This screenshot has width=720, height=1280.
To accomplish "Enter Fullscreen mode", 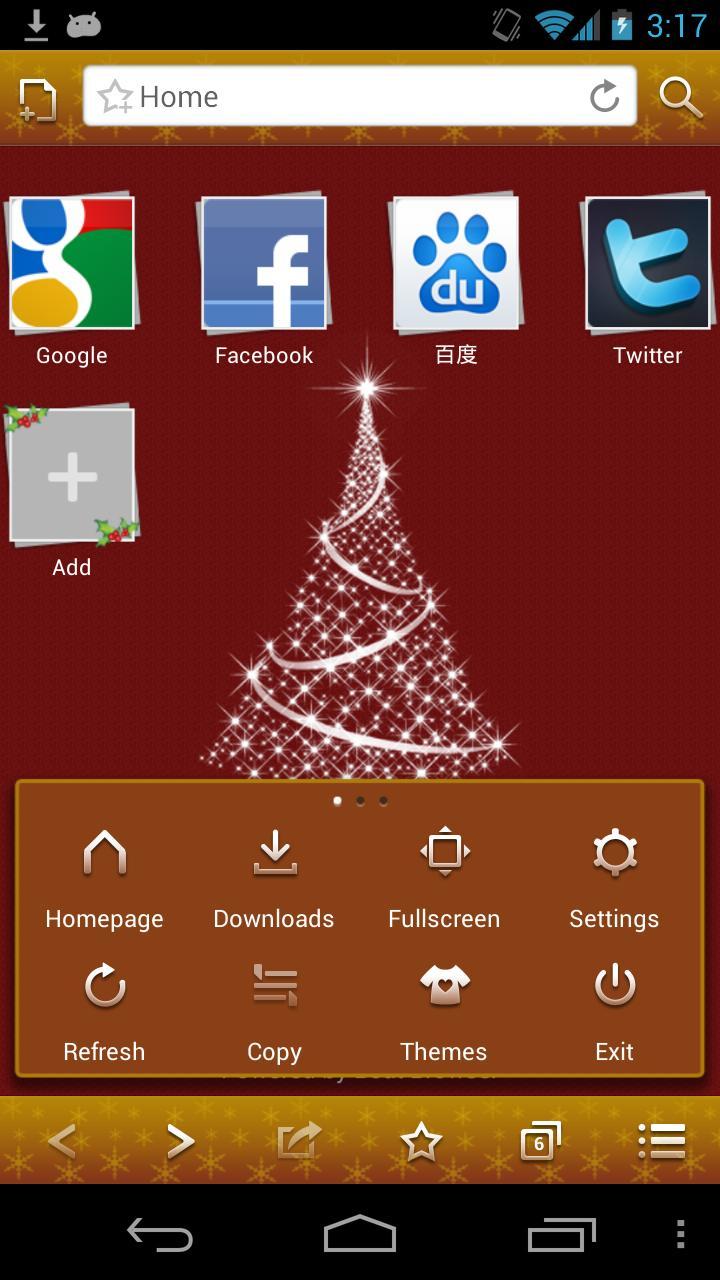I will pyautogui.click(x=444, y=875).
